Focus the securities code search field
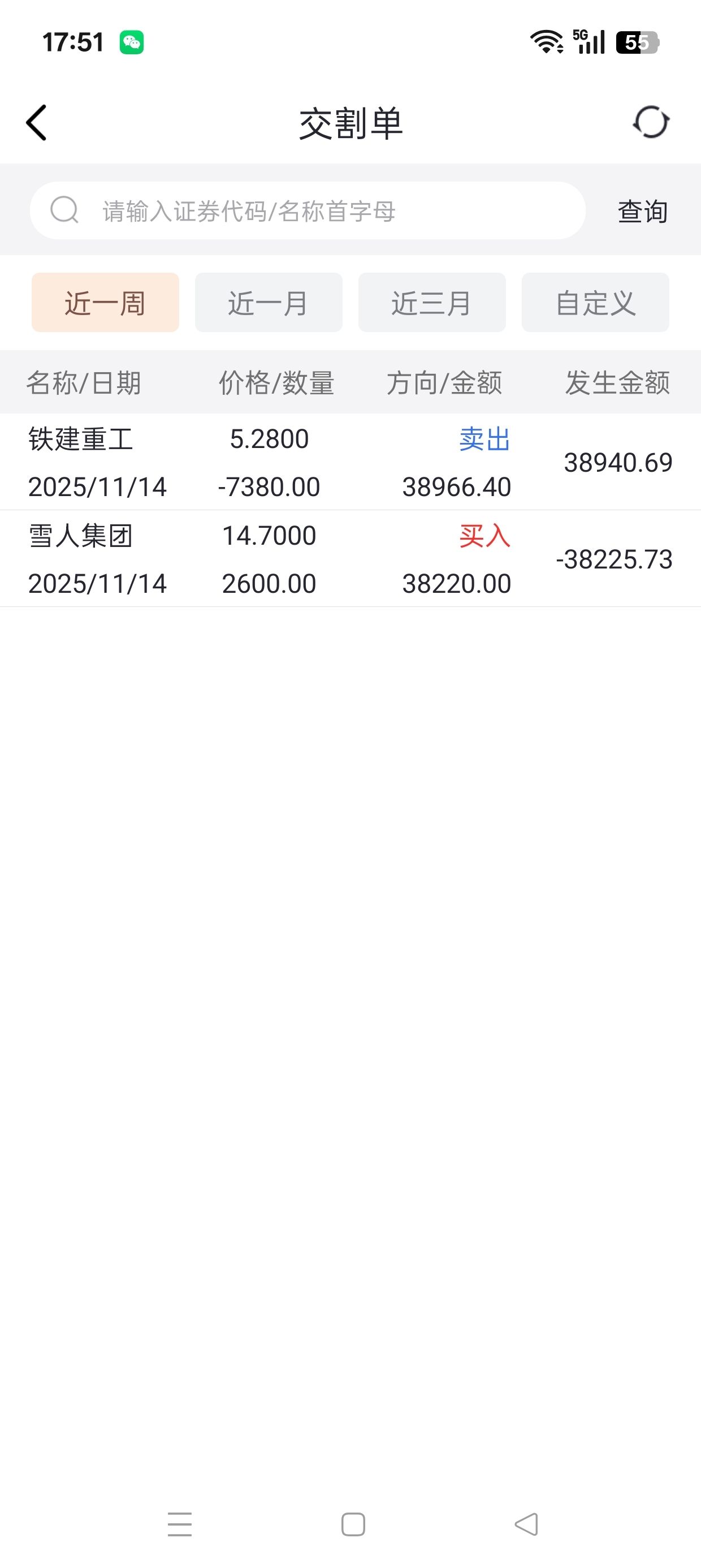 [x=308, y=210]
